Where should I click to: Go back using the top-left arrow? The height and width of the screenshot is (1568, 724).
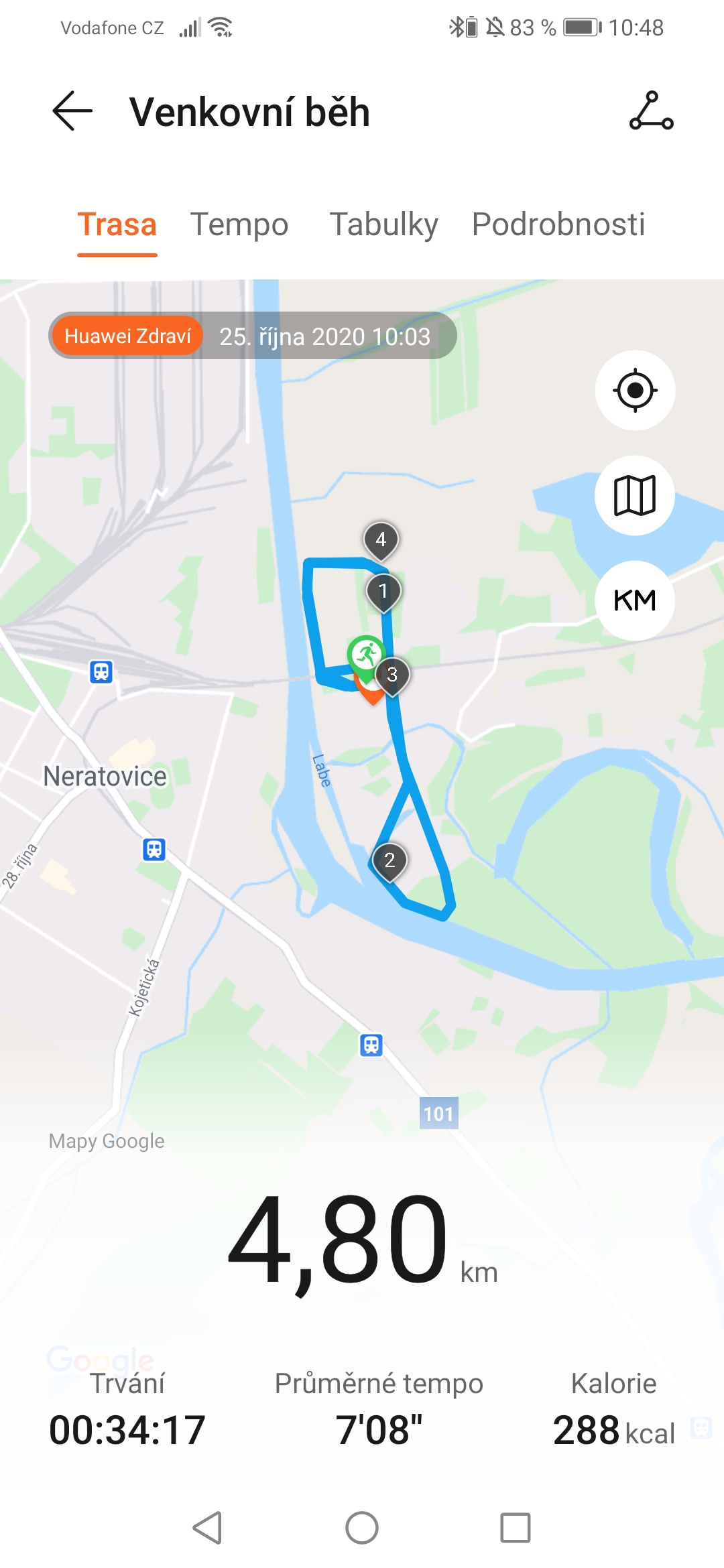coord(72,111)
